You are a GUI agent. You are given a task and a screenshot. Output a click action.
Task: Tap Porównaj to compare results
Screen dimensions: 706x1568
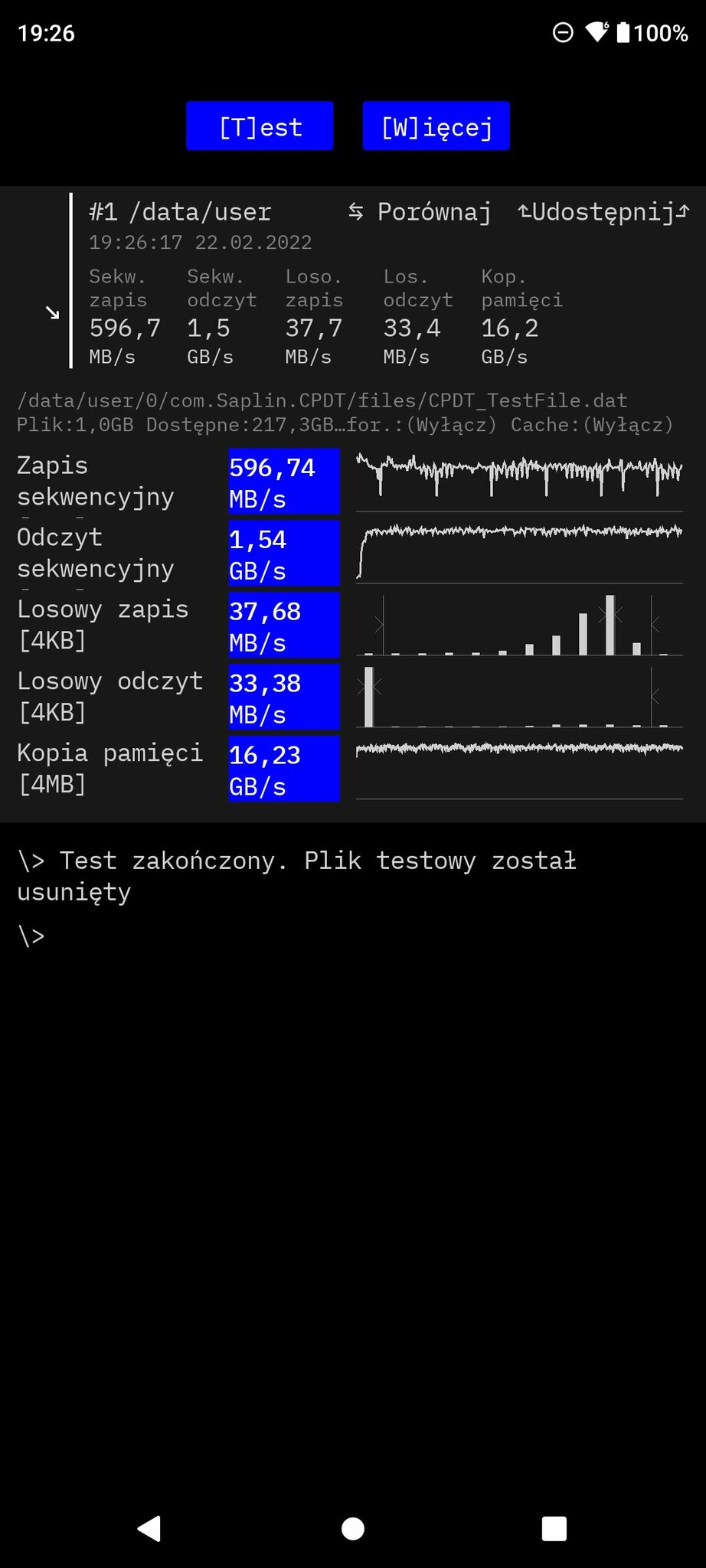pyautogui.click(x=420, y=212)
